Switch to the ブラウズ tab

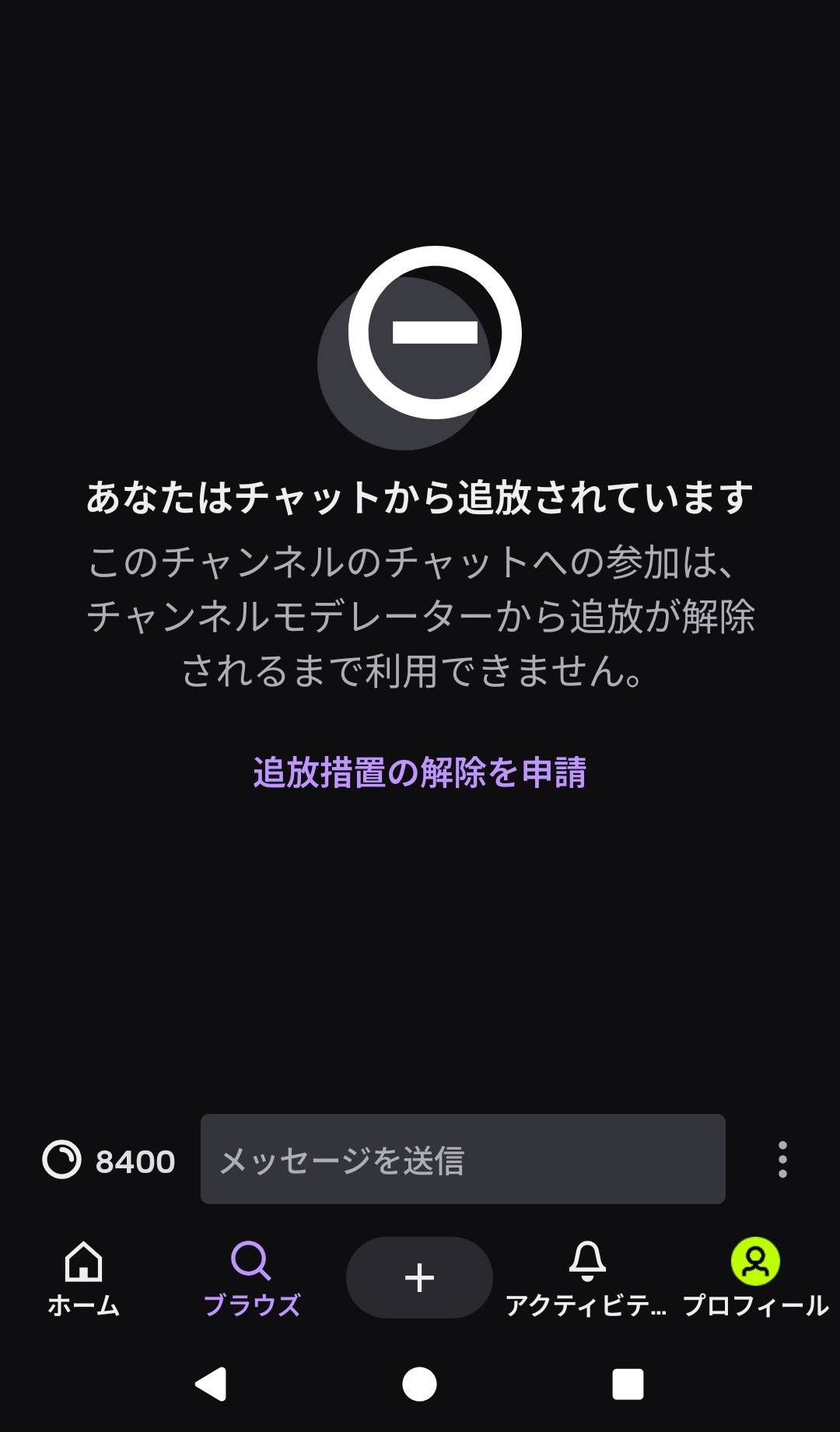pyautogui.click(x=251, y=1278)
